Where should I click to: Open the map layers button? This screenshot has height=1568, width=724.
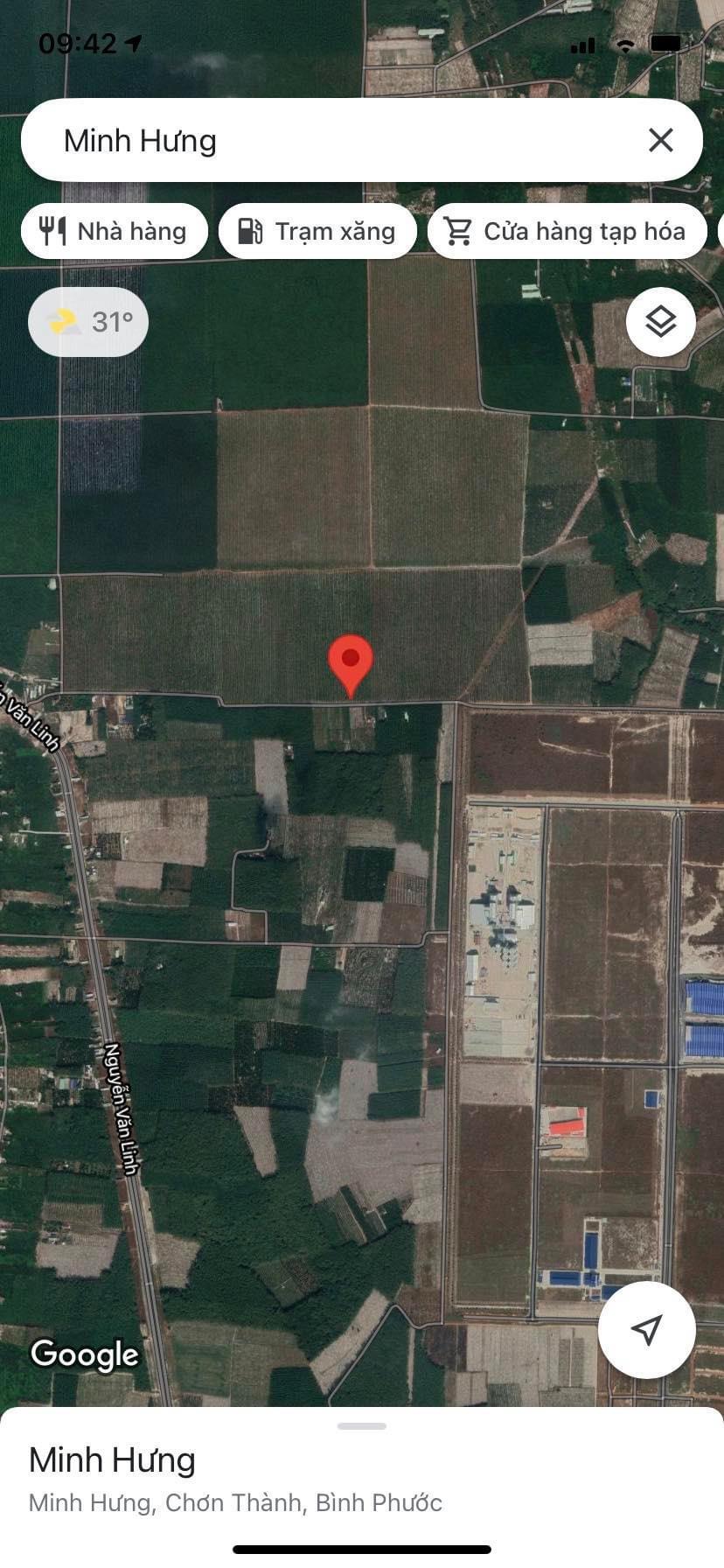click(660, 322)
